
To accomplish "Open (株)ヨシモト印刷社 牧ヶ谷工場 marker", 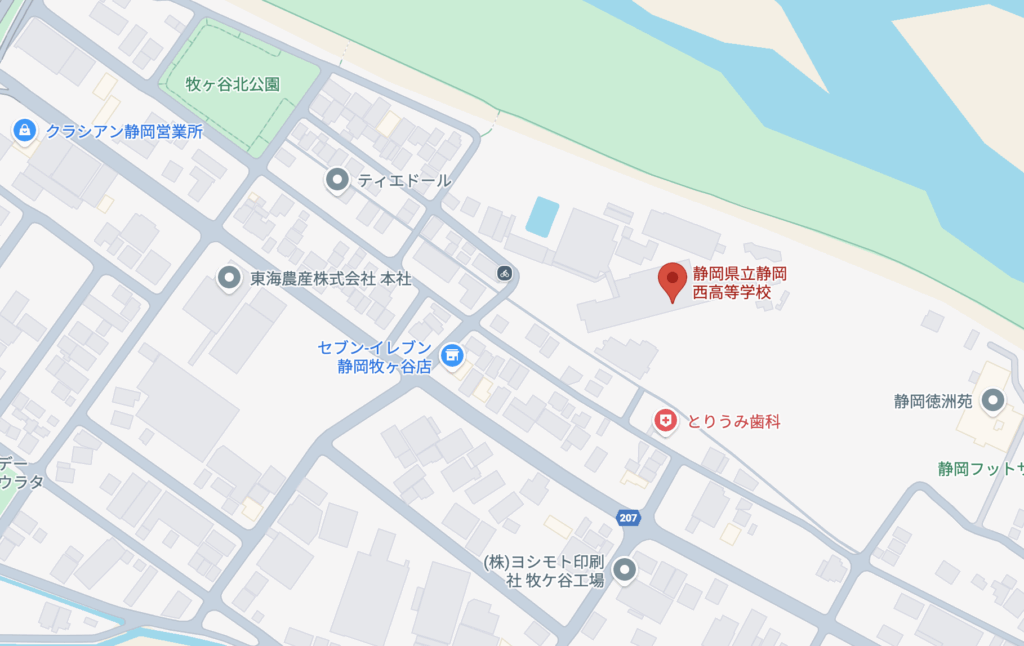I will click(625, 570).
